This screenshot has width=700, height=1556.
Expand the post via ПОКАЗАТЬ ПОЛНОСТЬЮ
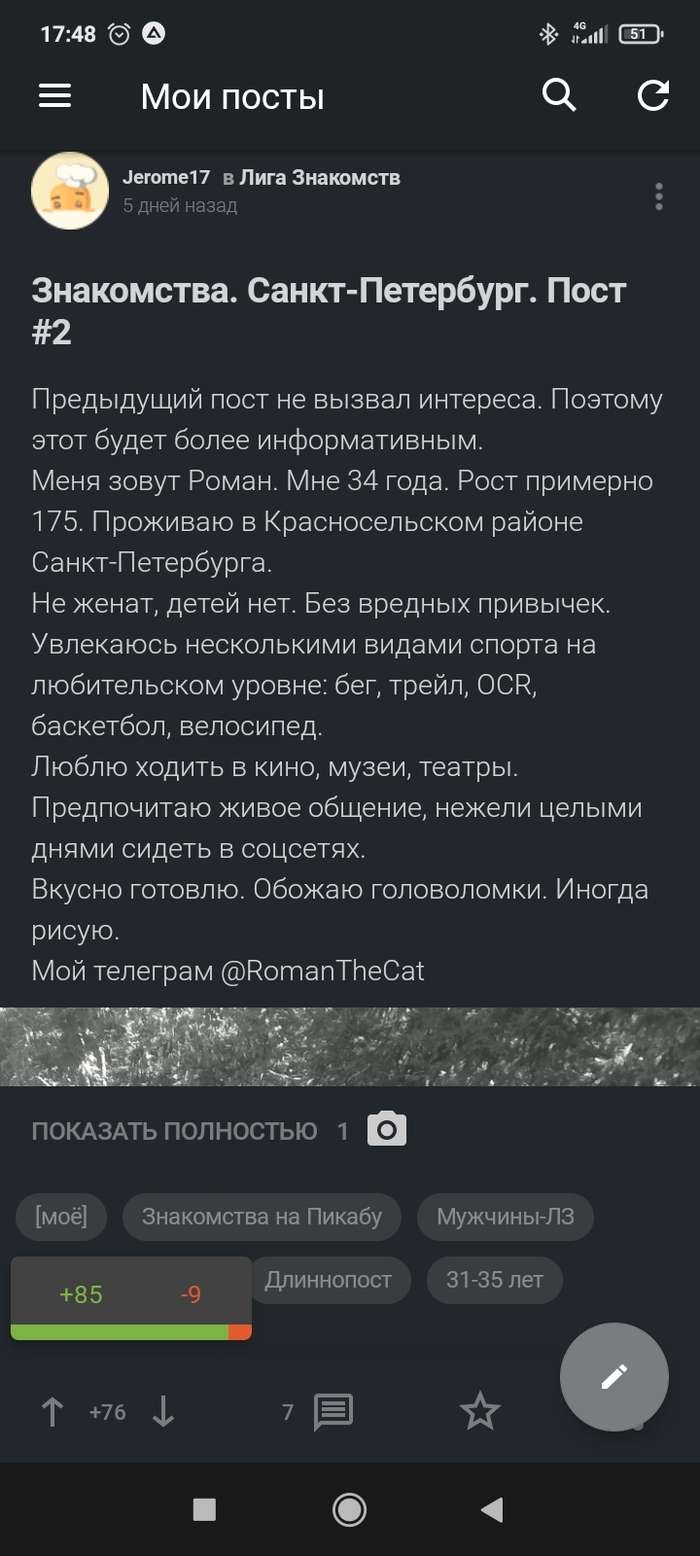coord(174,1131)
